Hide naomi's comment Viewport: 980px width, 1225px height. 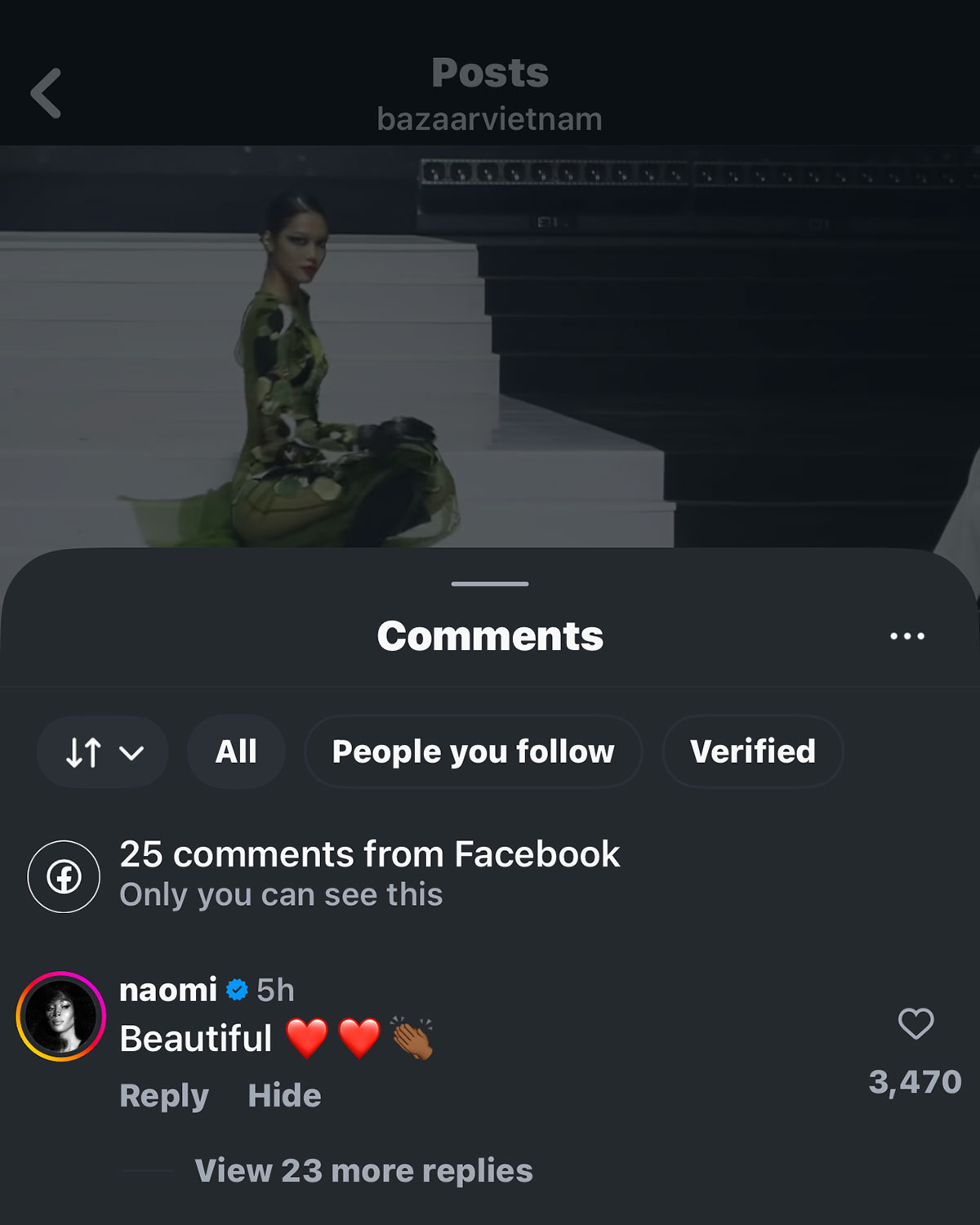(x=284, y=1095)
